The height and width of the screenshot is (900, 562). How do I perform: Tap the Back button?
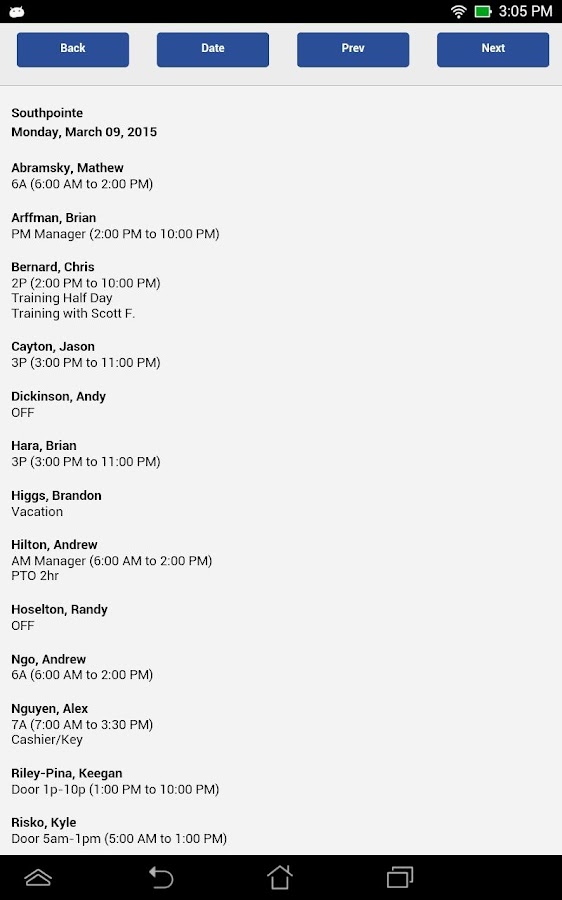73,49
